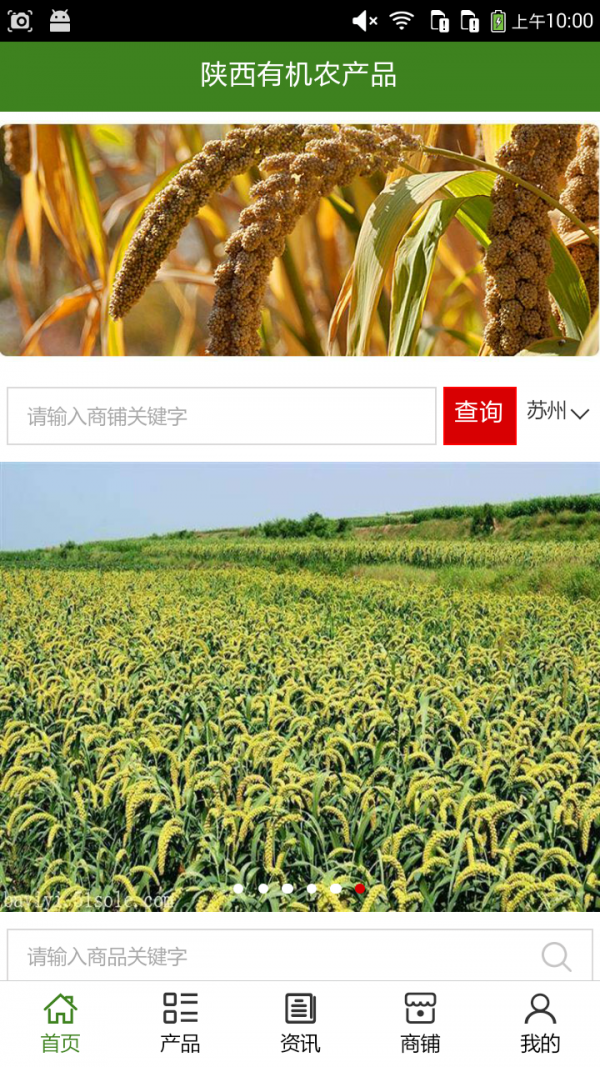Expand the 苏州 city dropdown
Image resolution: width=600 pixels, height=1067 pixels.
tap(558, 412)
